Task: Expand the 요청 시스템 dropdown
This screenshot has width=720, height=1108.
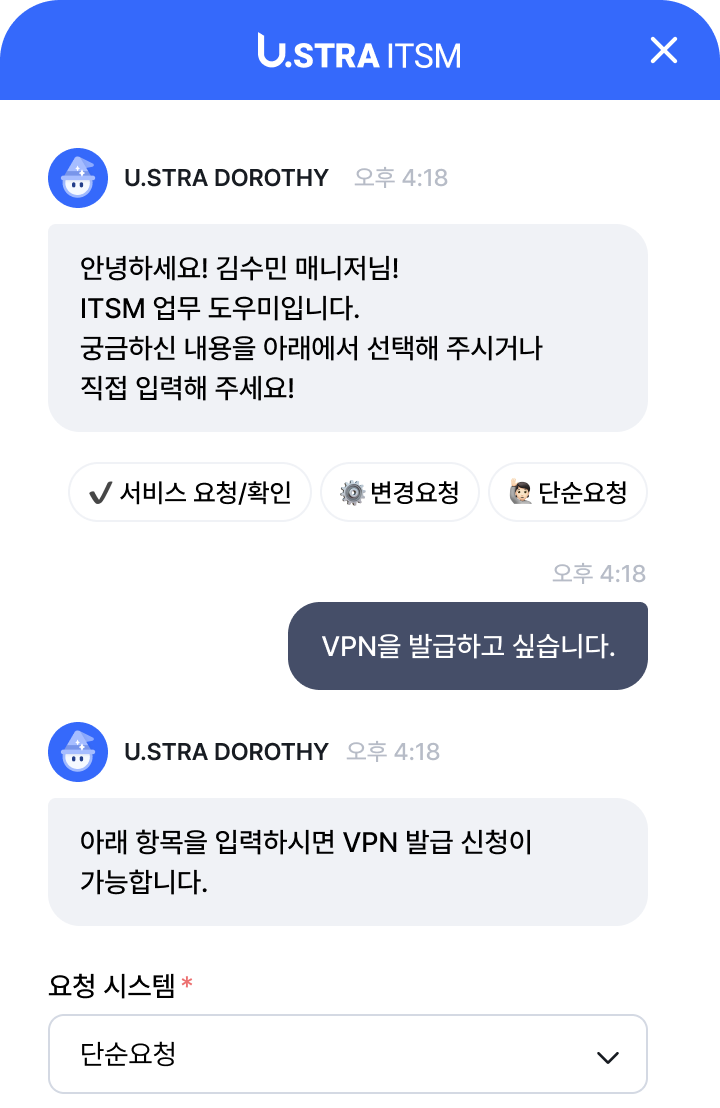Action: point(348,1055)
